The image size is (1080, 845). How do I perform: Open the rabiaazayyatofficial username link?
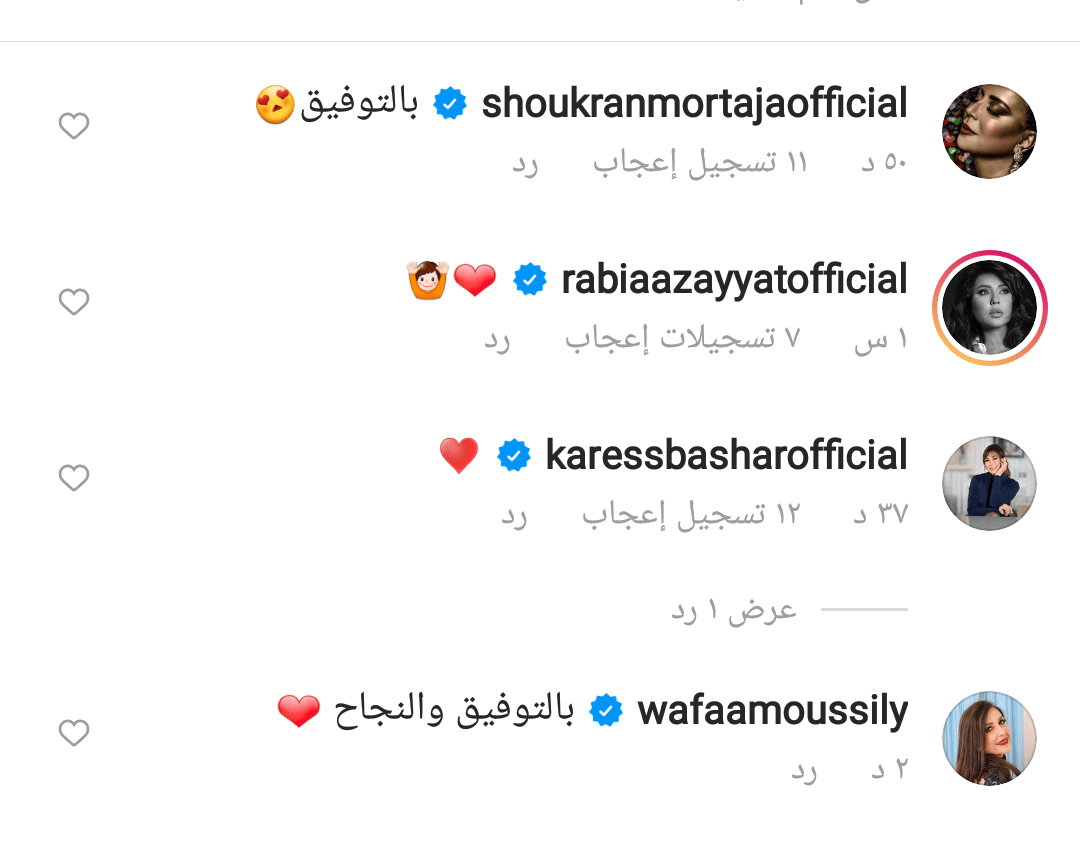(734, 280)
